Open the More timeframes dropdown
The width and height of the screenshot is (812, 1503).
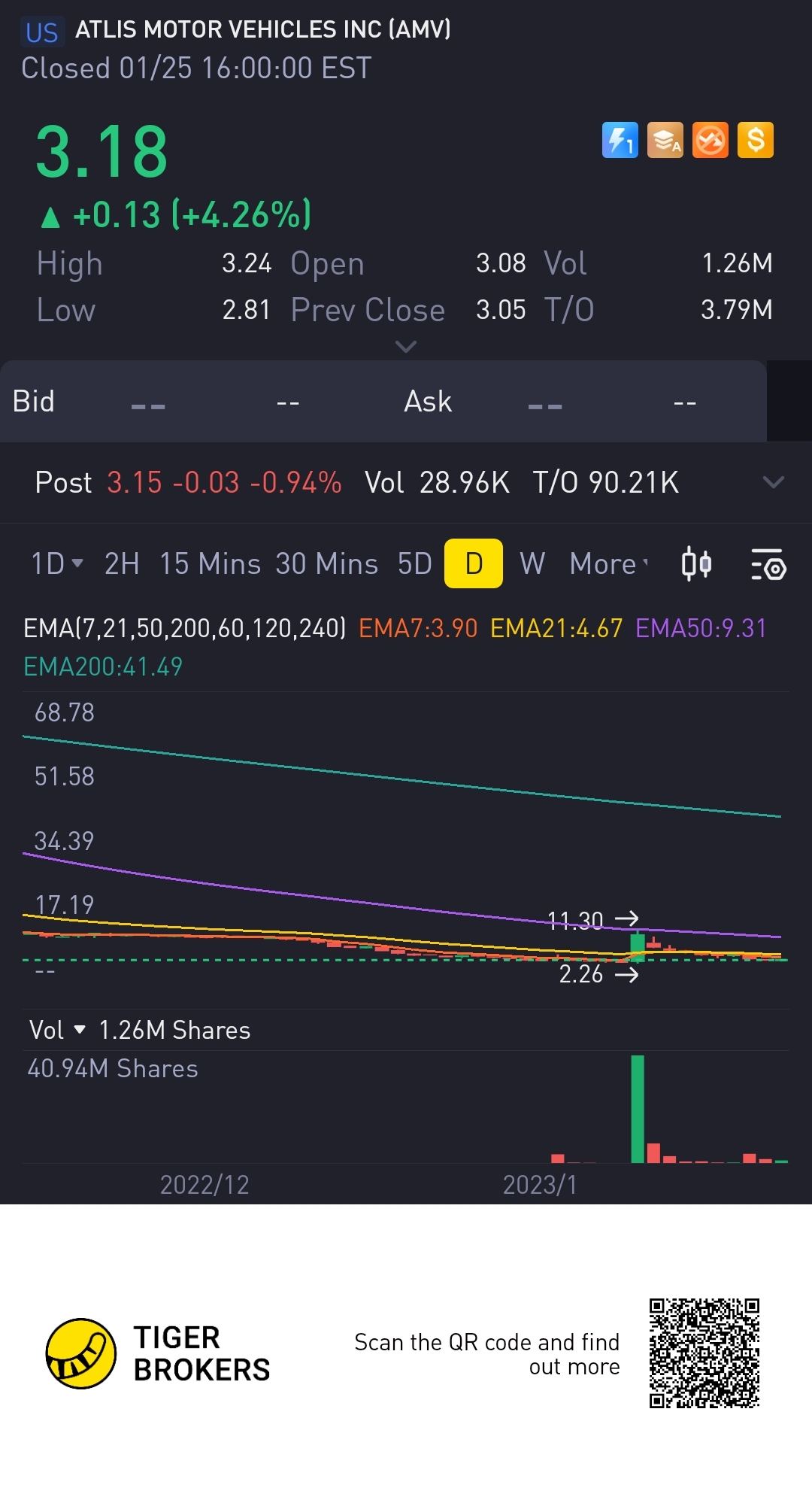pos(609,563)
